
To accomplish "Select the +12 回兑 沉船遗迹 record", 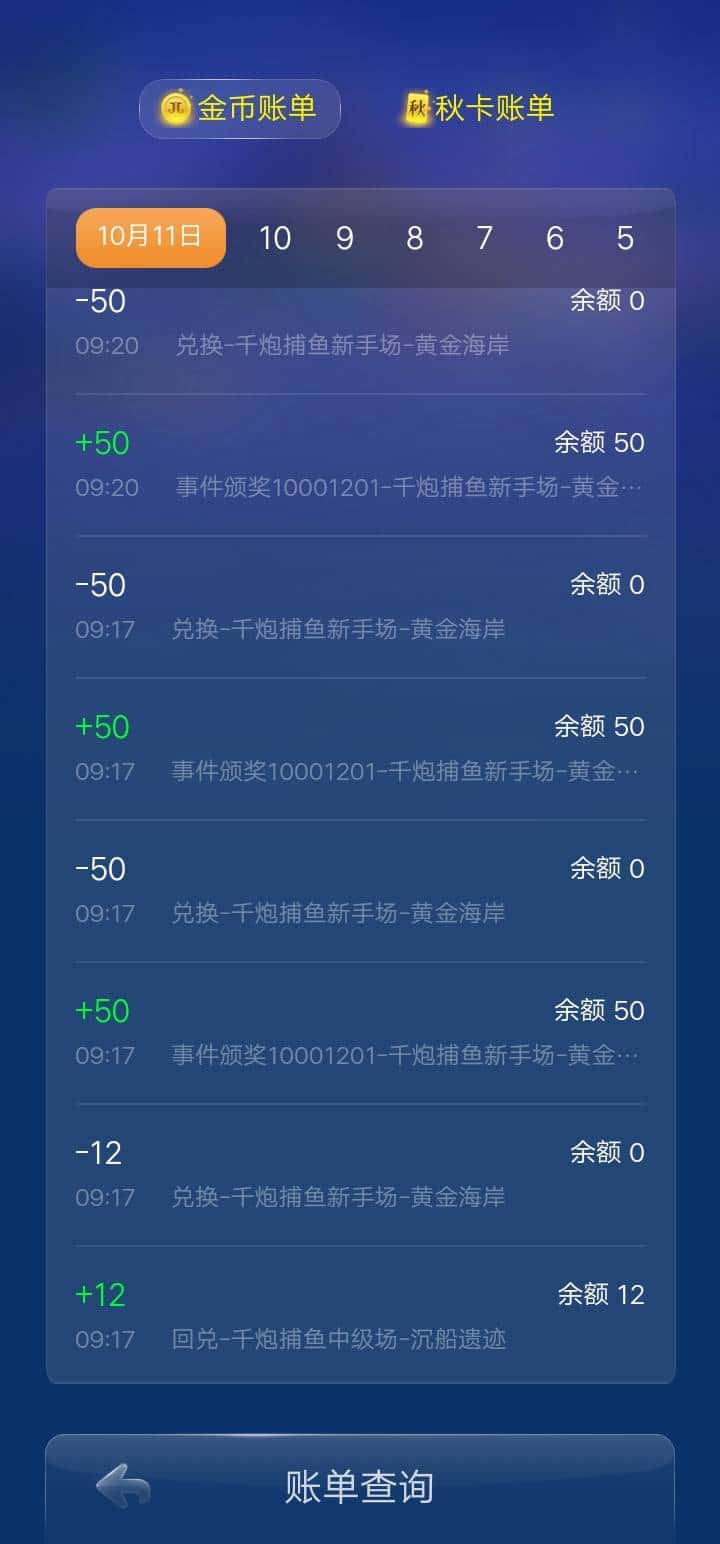I will click(x=360, y=1315).
